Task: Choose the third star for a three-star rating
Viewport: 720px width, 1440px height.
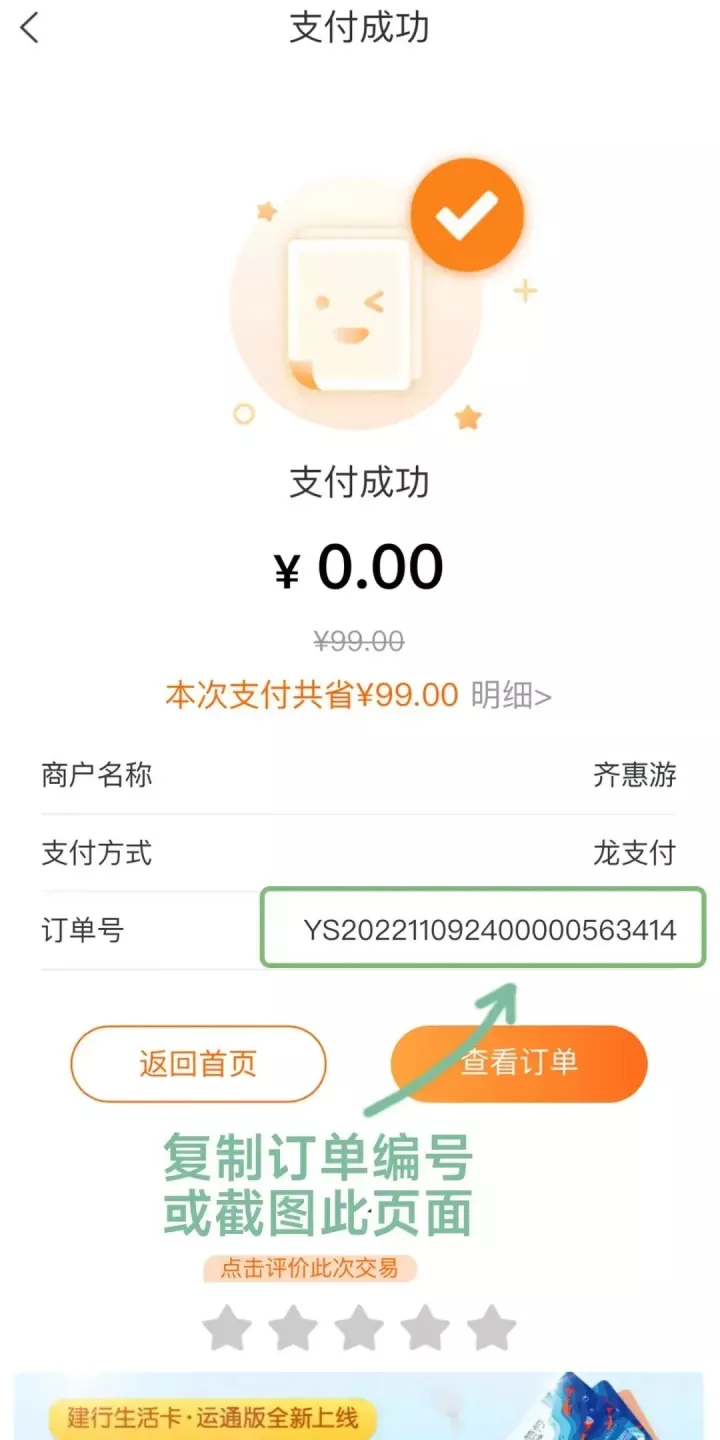Action: pos(359,1328)
